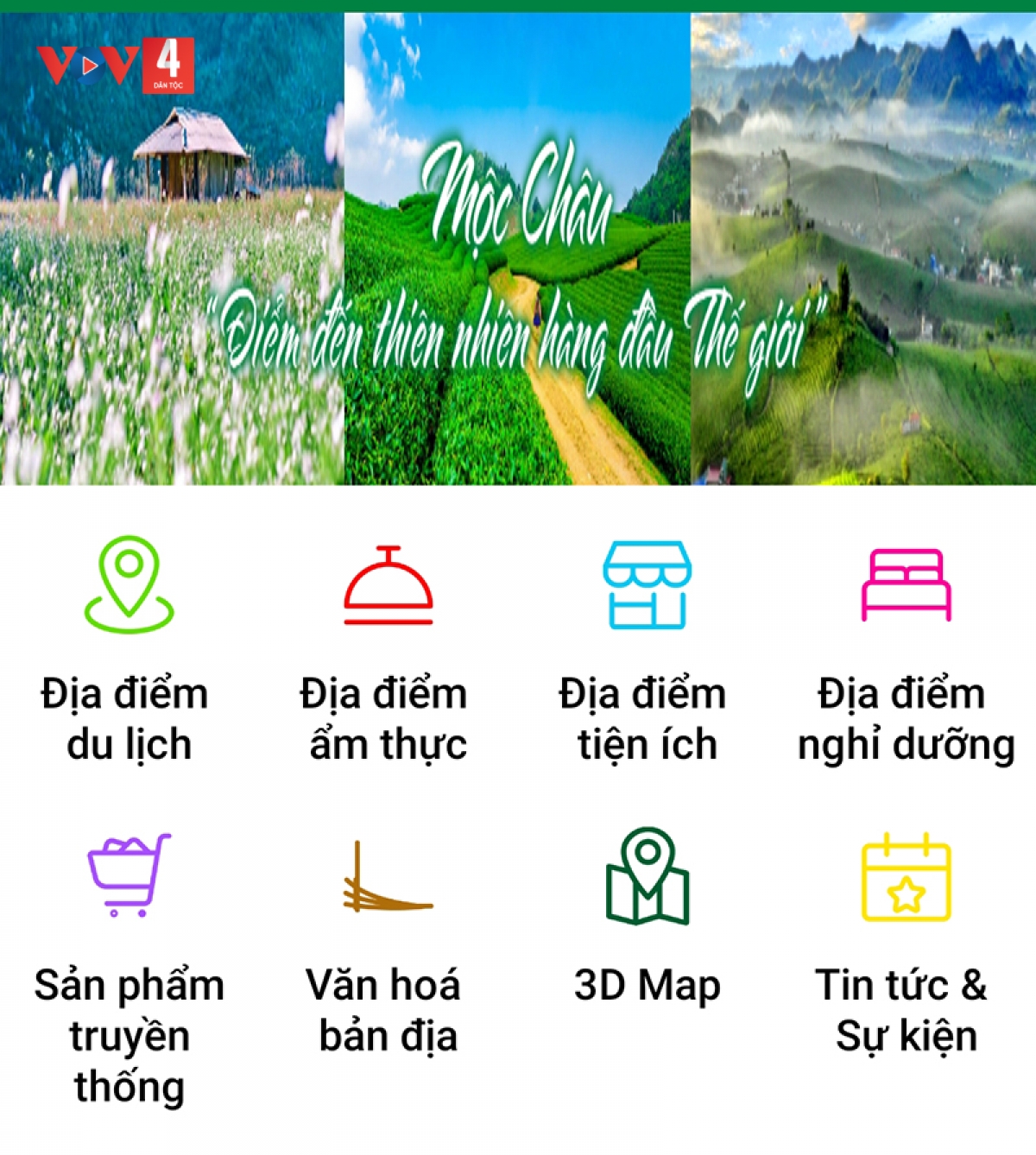Image resolution: width=1036 pixels, height=1155 pixels.
Task: Launch the 3D Map
Action: click(x=647, y=876)
